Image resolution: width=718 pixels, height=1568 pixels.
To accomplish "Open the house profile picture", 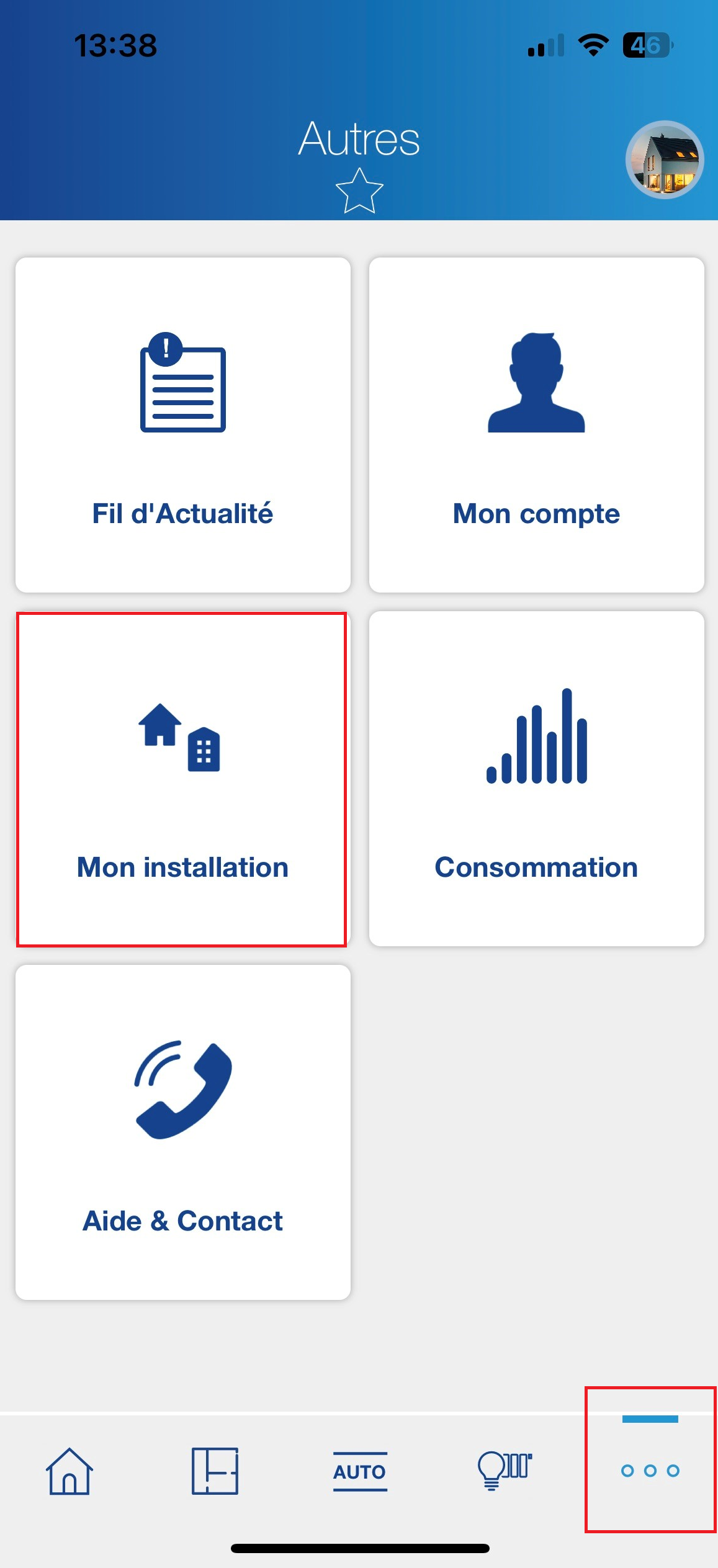I will 665,159.
